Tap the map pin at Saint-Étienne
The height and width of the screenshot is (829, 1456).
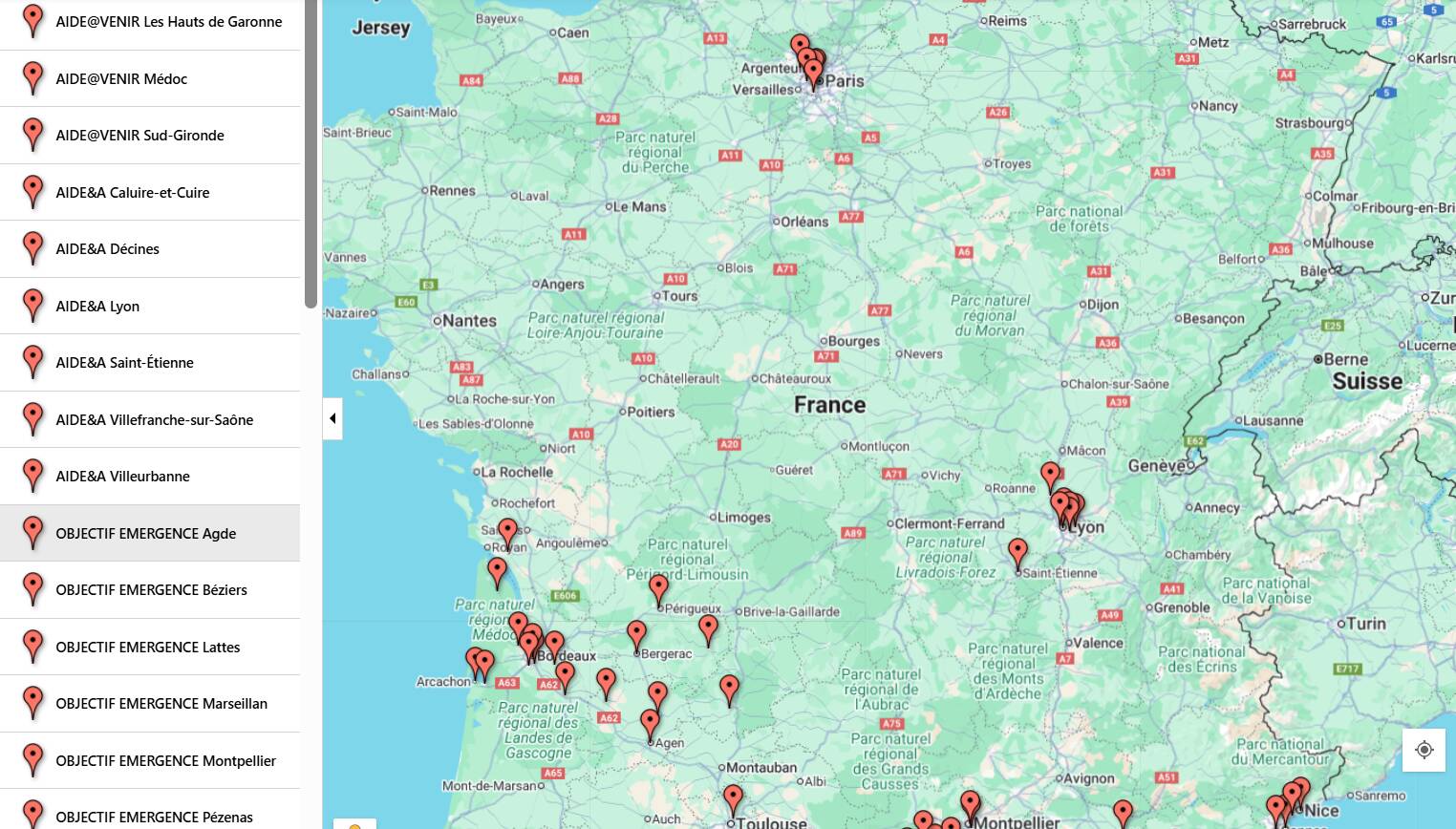1017,551
